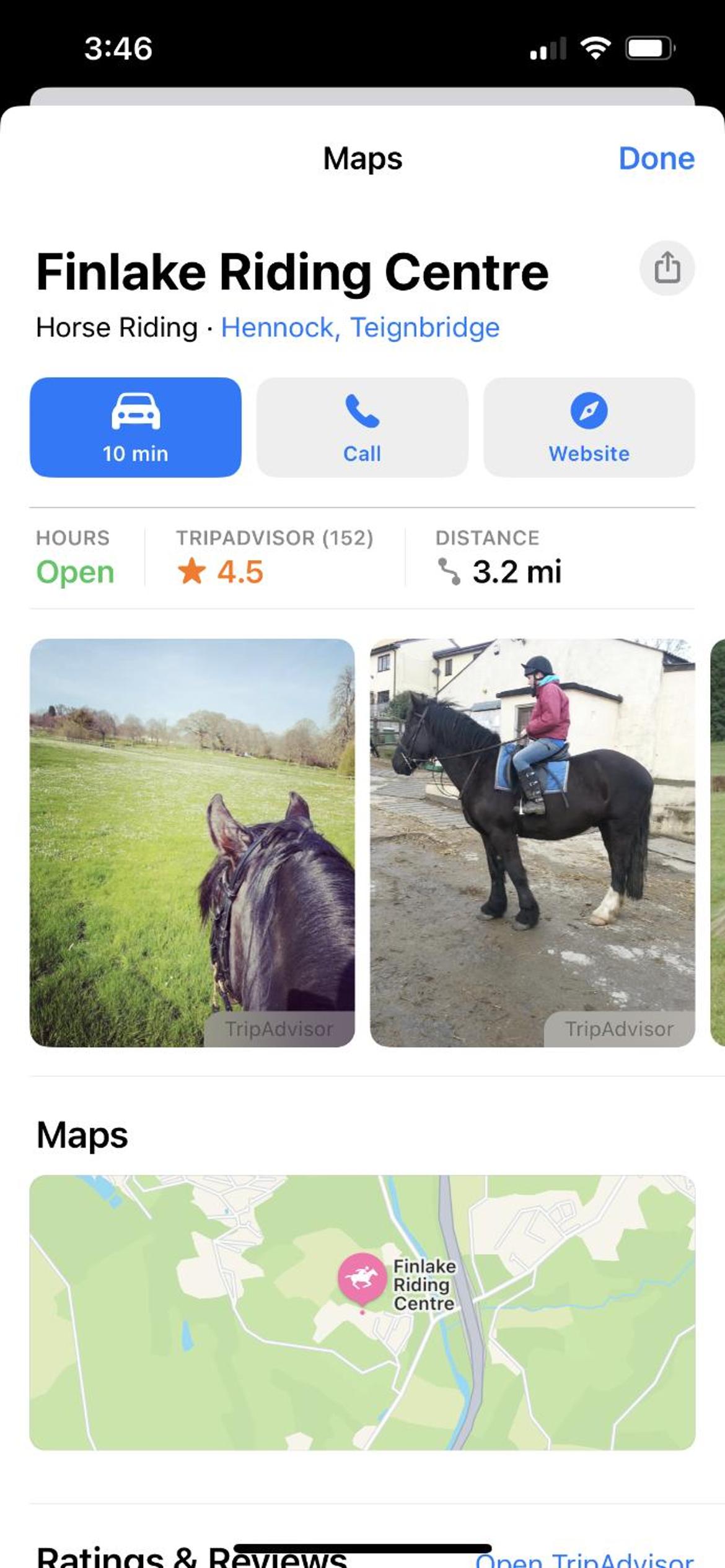Share Finlake Riding Centre location
Image resolution: width=725 pixels, height=1568 pixels.
click(667, 268)
